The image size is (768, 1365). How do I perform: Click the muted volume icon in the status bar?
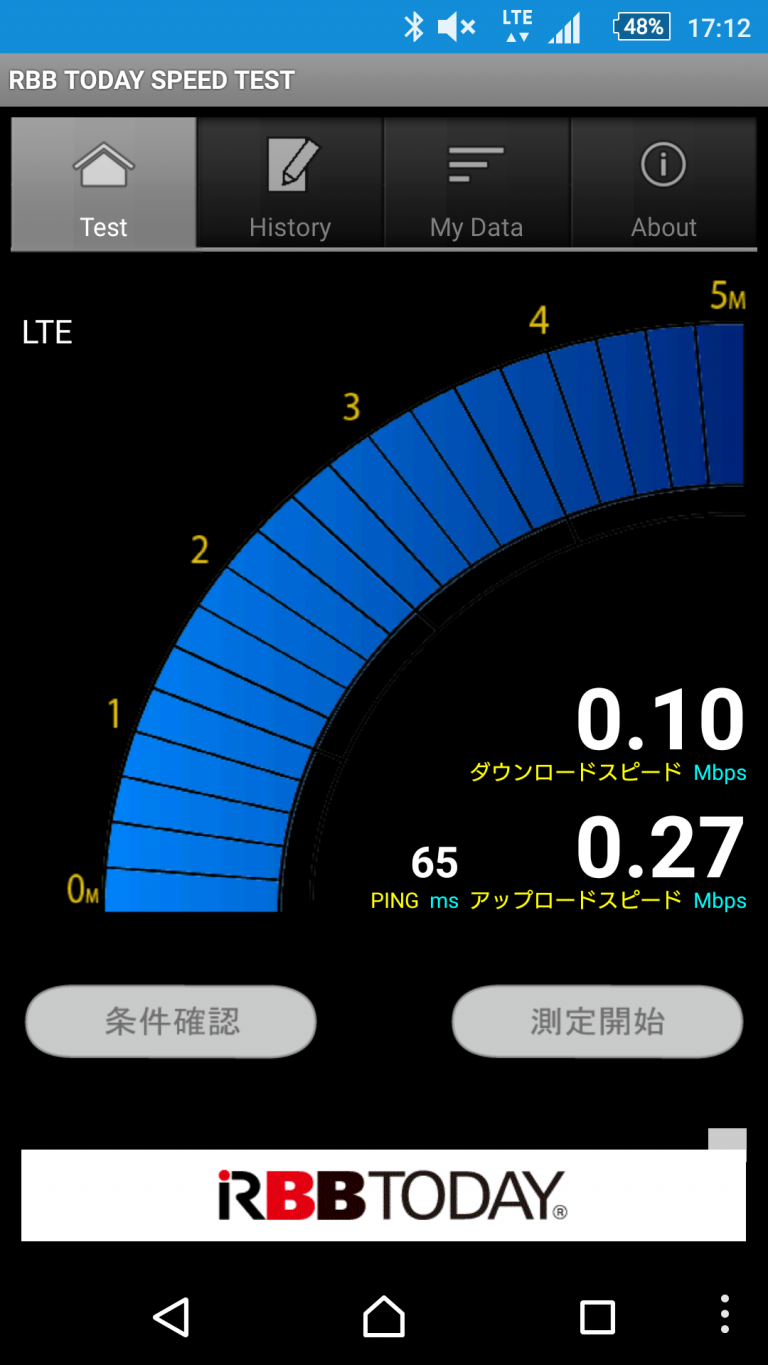coord(455,26)
